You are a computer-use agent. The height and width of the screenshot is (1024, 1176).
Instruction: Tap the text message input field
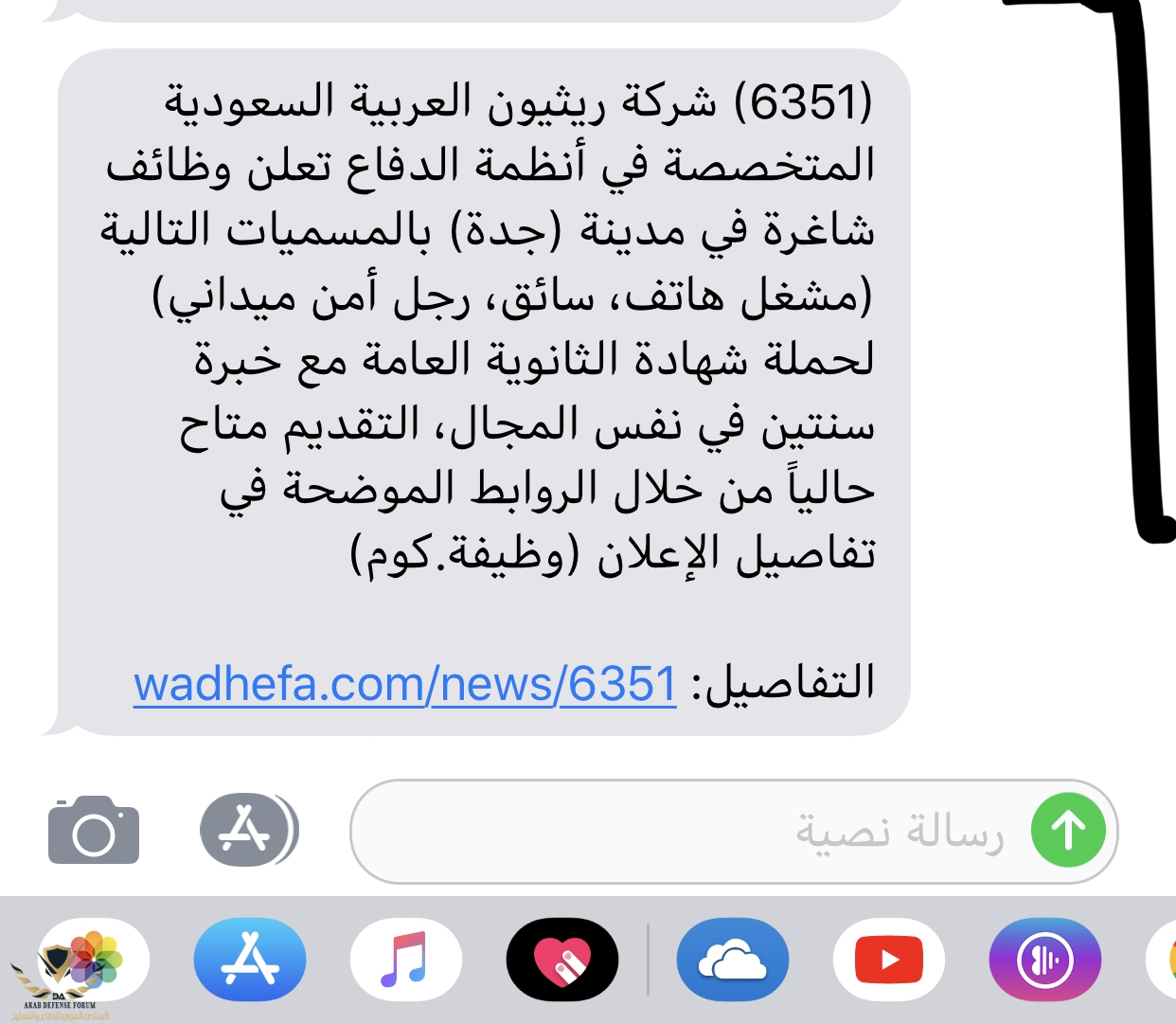[682, 832]
